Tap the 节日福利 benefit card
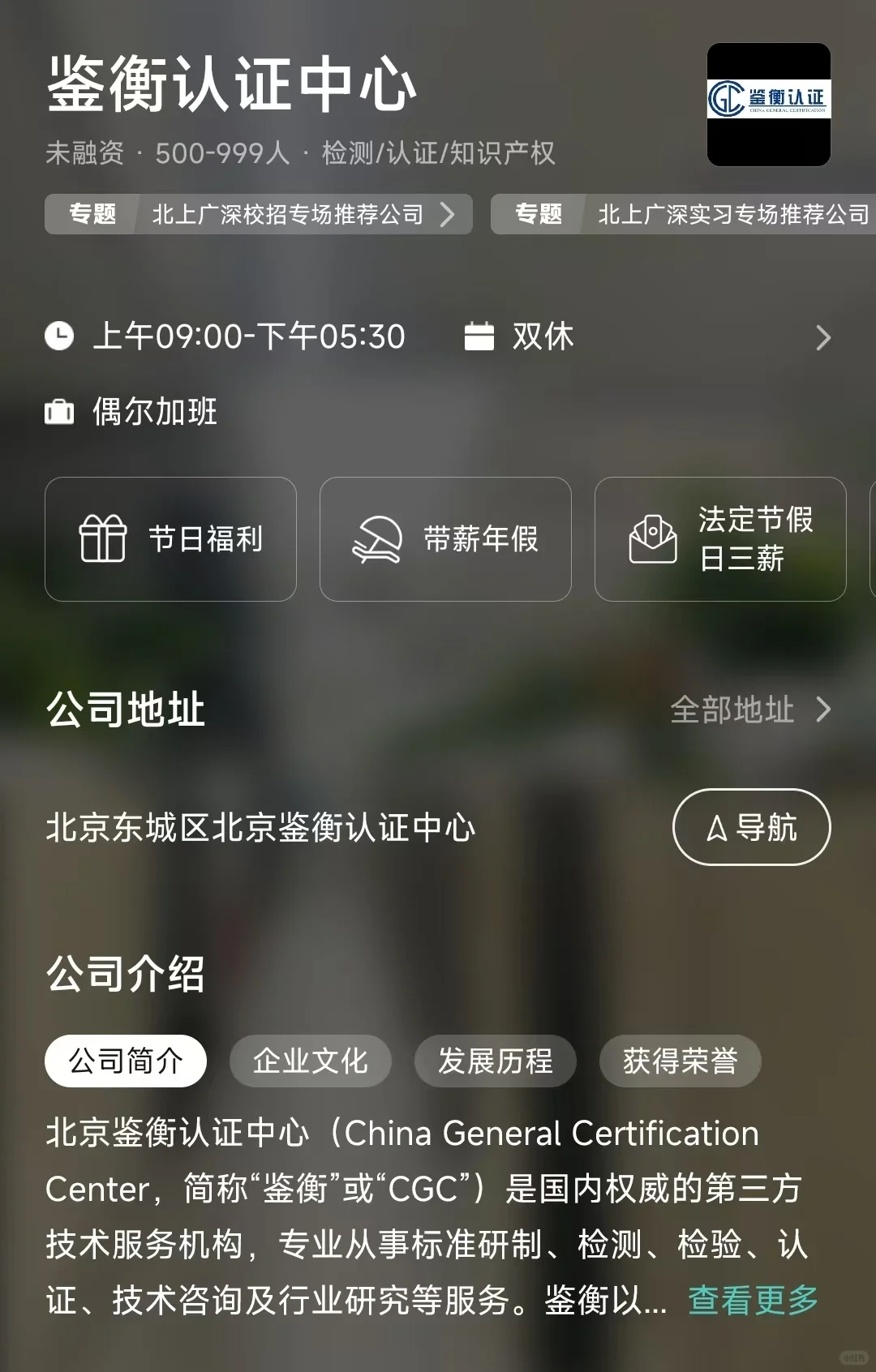 pyautogui.click(x=170, y=539)
